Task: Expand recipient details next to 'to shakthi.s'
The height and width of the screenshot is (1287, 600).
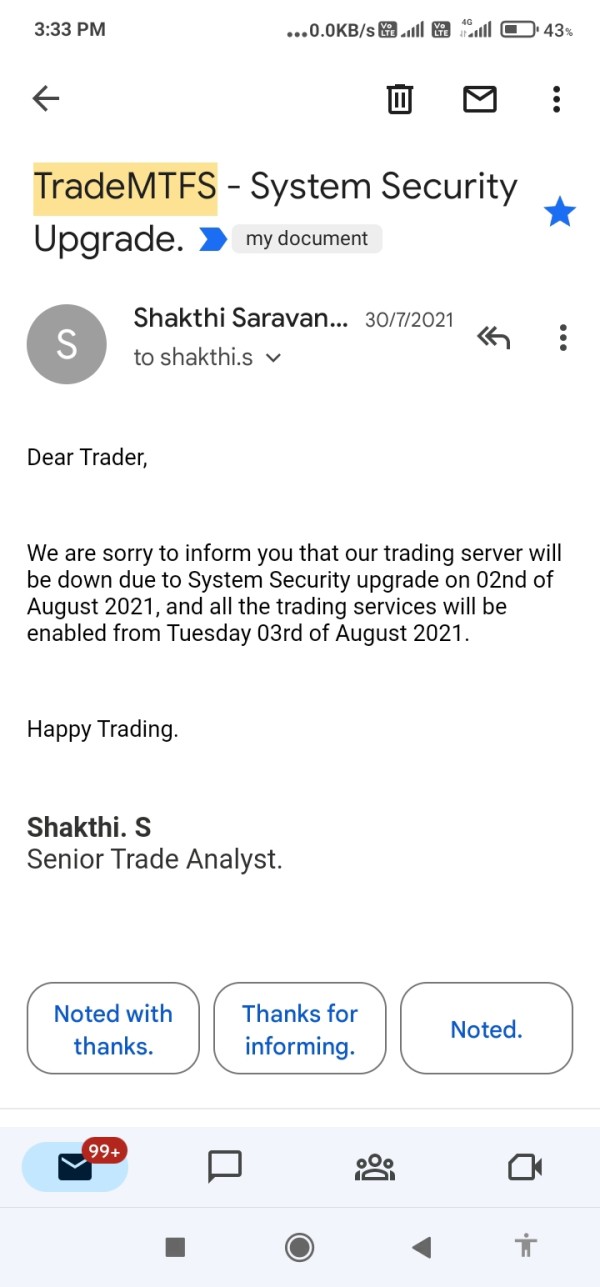Action: [x=274, y=358]
